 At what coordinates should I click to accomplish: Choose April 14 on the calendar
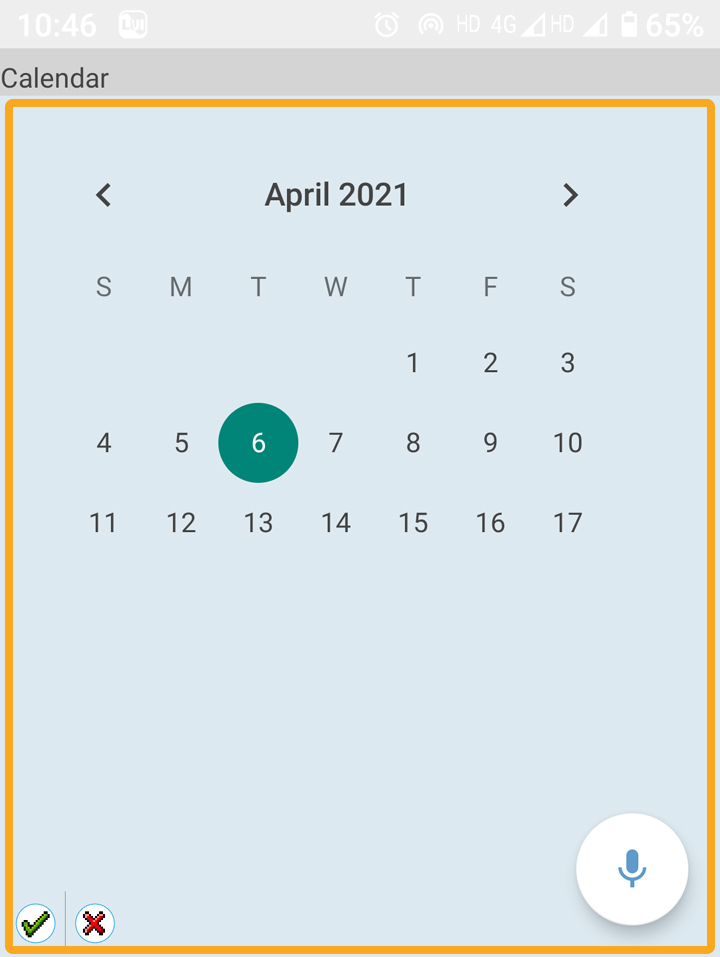(x=336, y=523)
